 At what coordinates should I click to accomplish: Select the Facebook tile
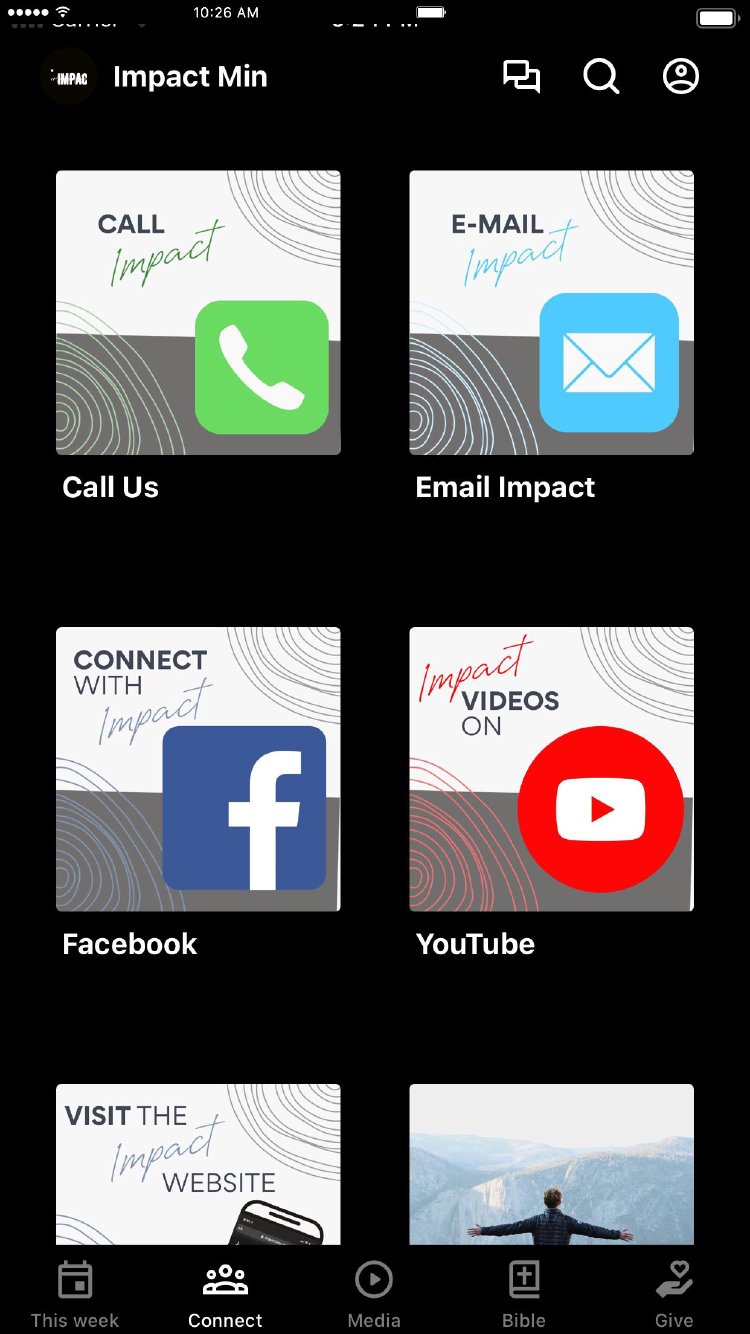tap(198, 769)
